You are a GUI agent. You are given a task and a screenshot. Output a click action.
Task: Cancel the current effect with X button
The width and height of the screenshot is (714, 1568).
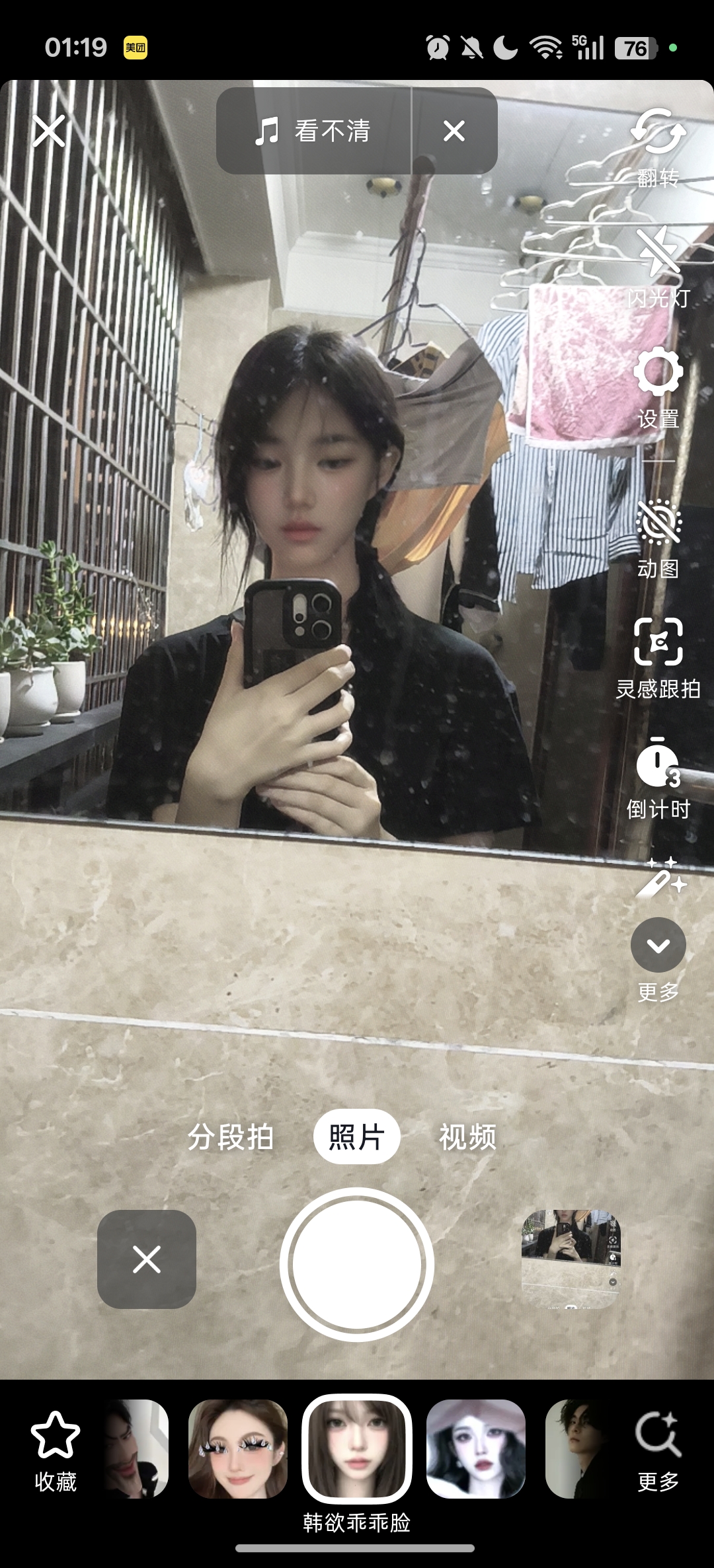(x=147, y=1259)
